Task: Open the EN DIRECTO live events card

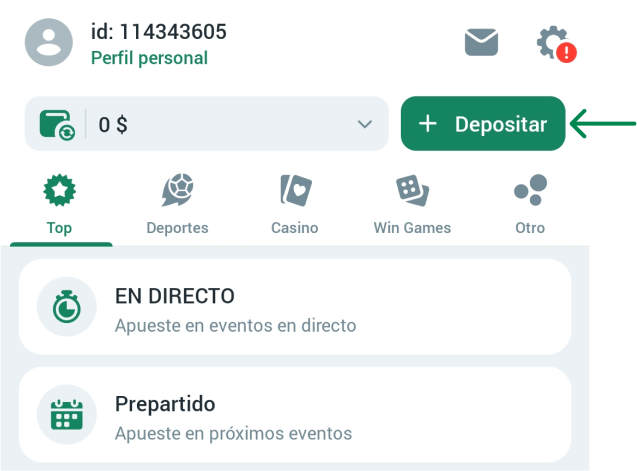Action: tap(295, 308)
